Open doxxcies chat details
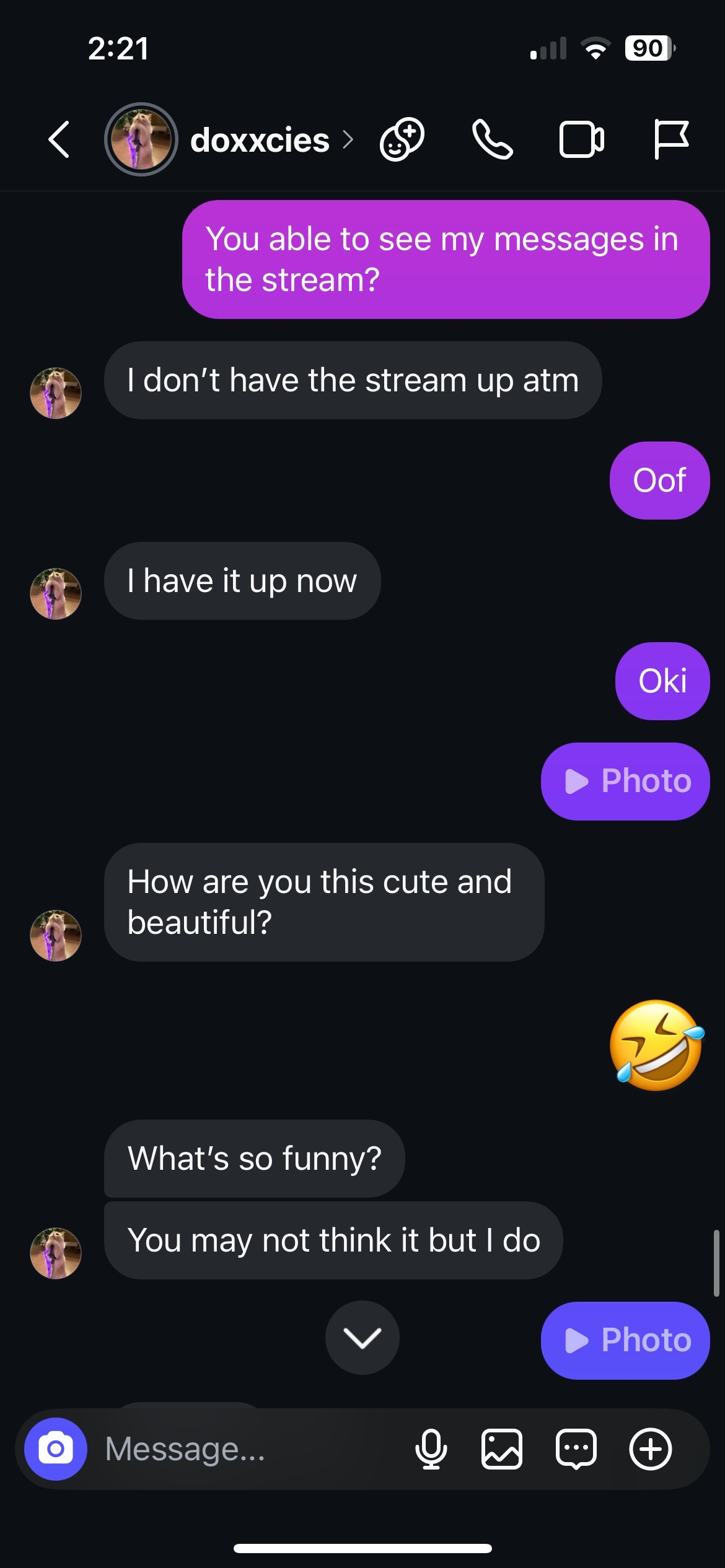 click(260, 140)
